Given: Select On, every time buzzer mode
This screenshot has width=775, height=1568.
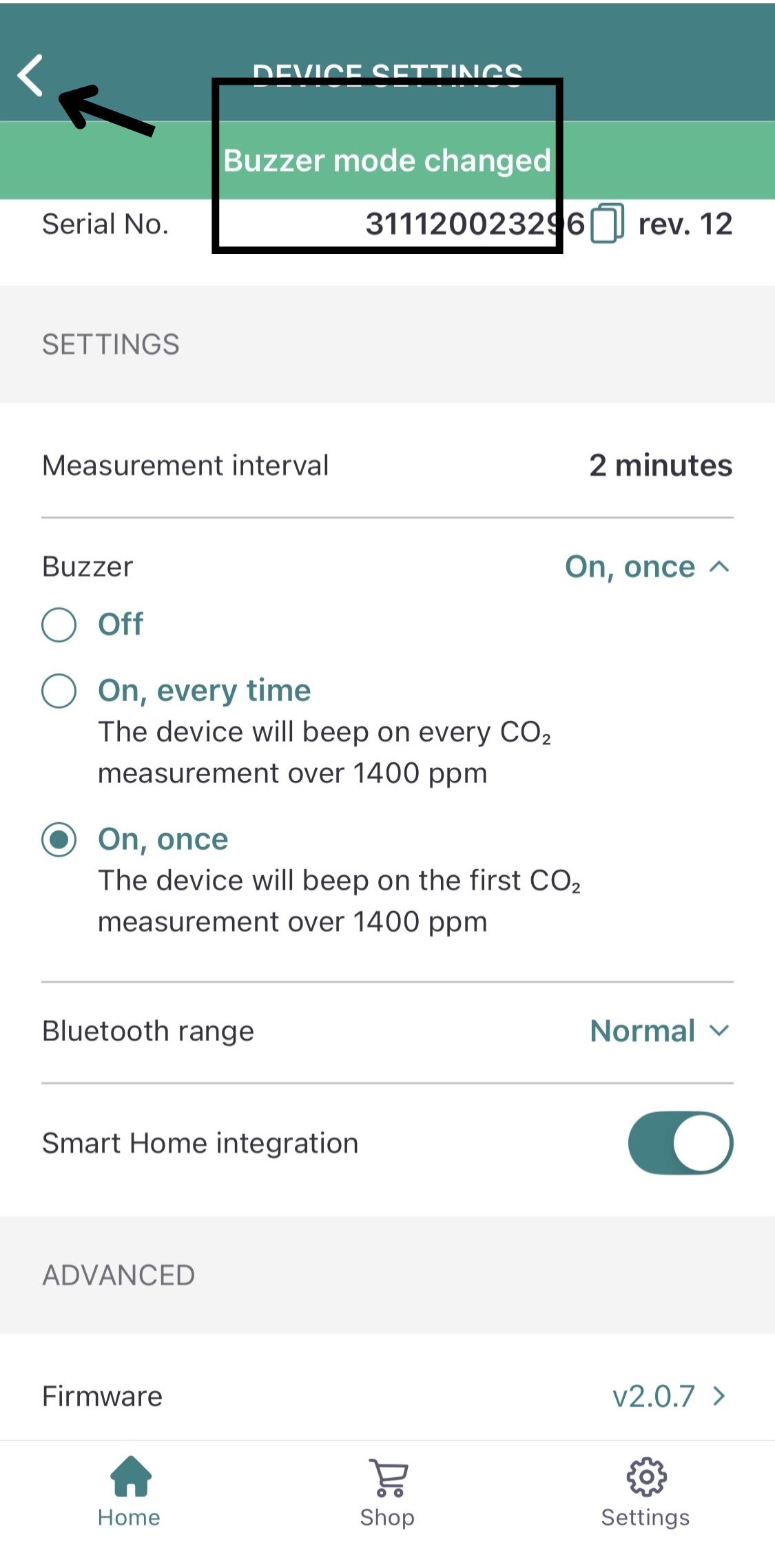Looking at the screenshot, I should (x=59, y=691).
